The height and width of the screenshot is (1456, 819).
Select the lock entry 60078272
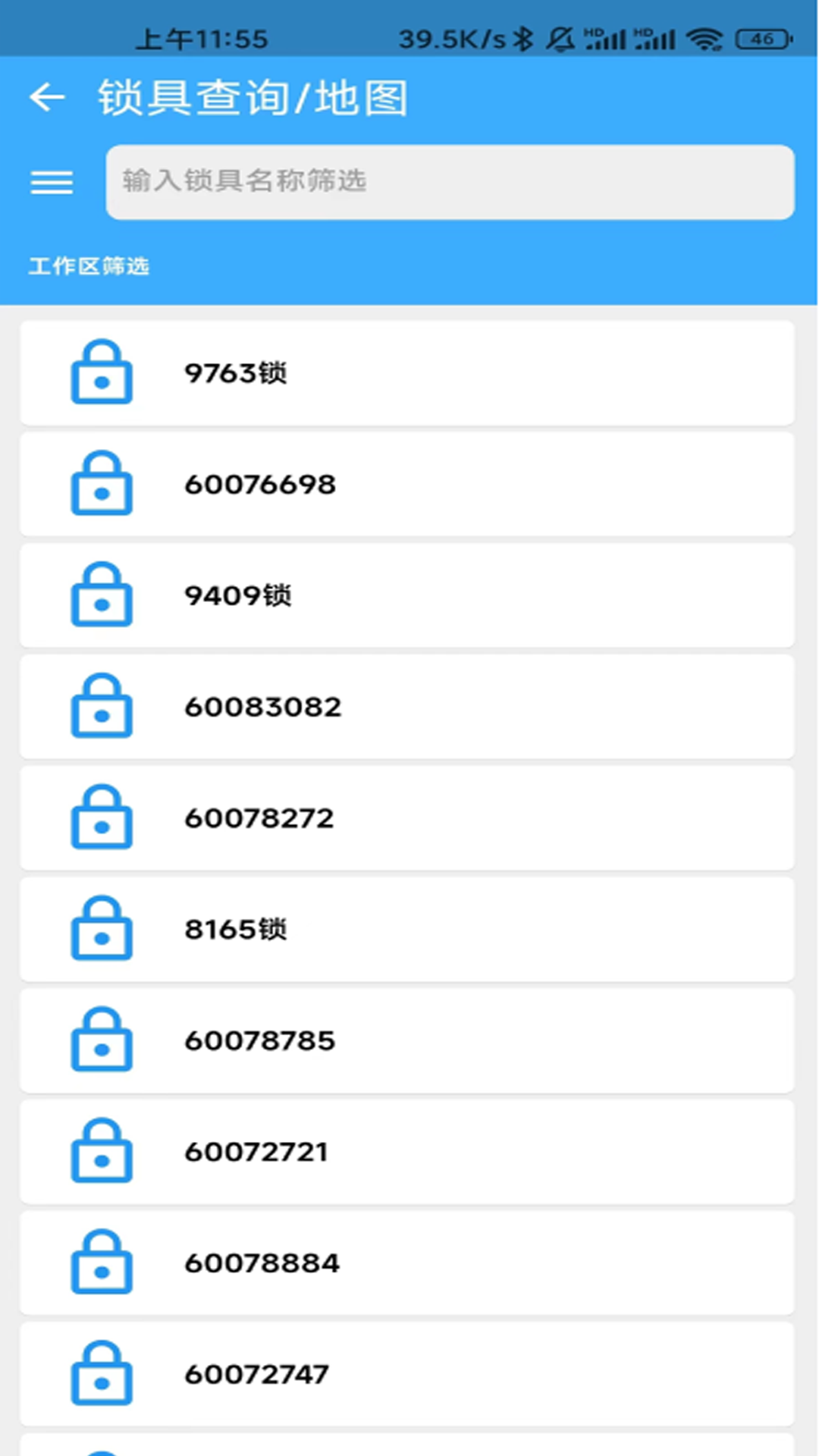409,818
